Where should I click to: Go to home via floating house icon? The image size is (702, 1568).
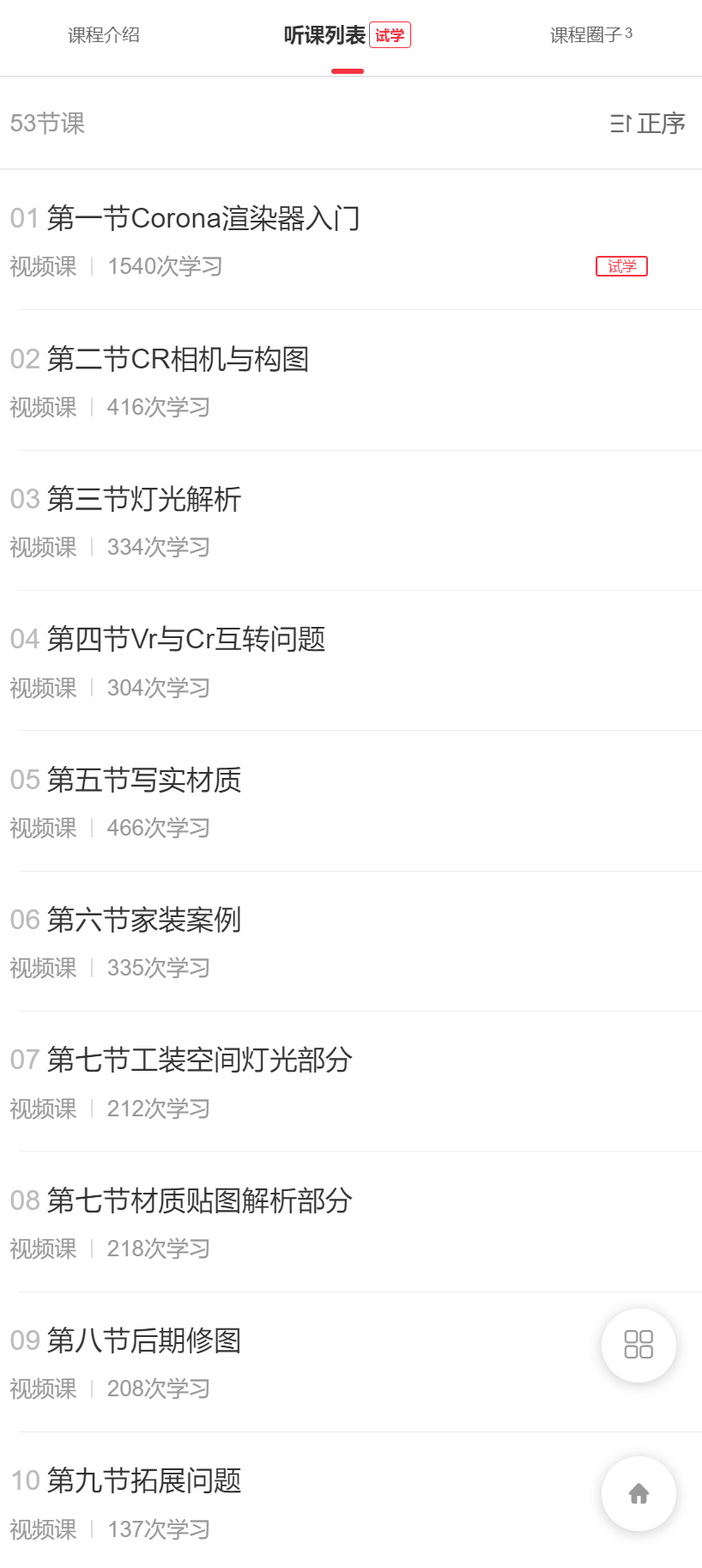(638, 1493)
